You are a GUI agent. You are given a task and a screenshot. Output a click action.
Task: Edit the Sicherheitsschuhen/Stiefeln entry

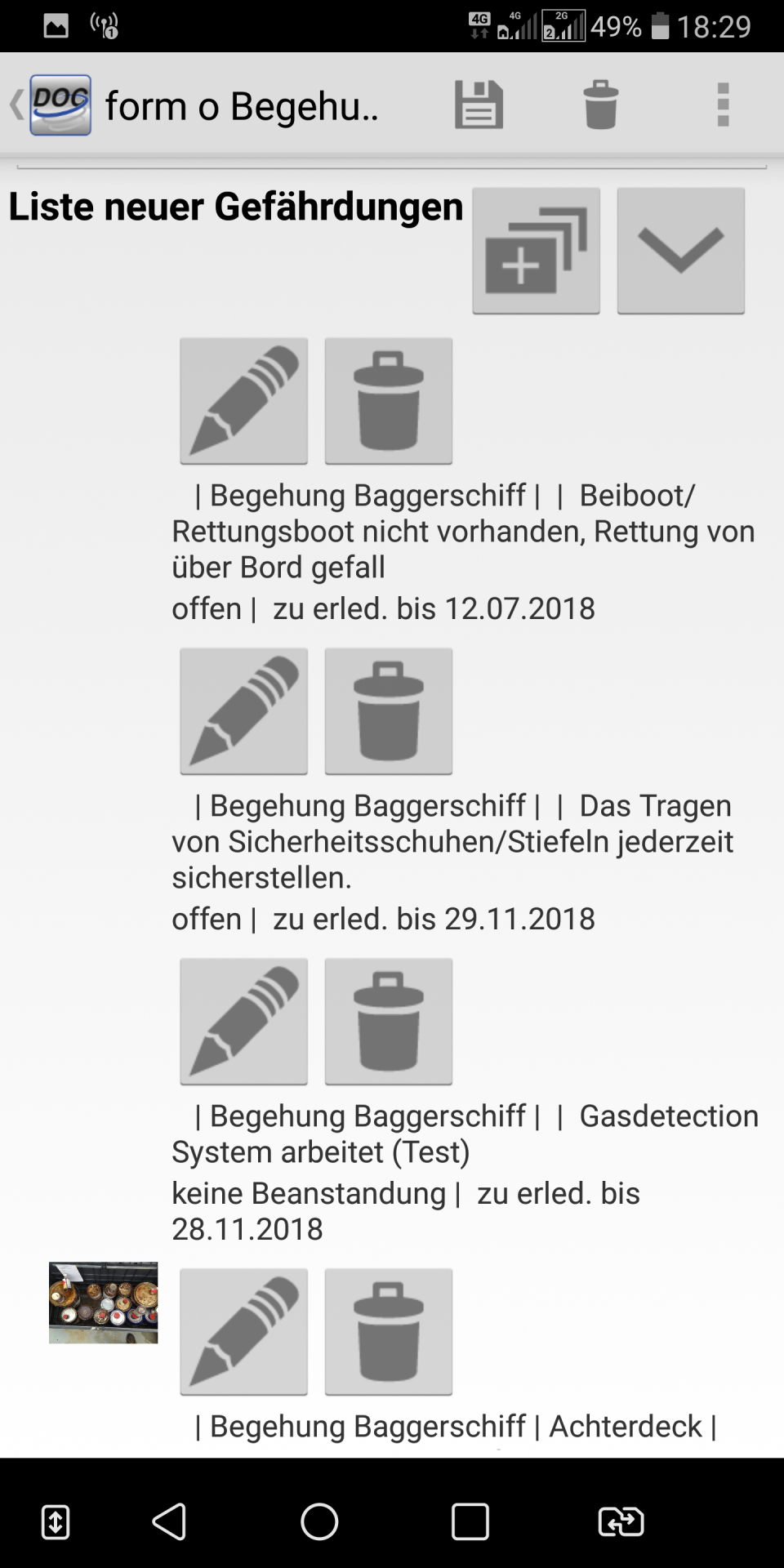coord(244,711)
